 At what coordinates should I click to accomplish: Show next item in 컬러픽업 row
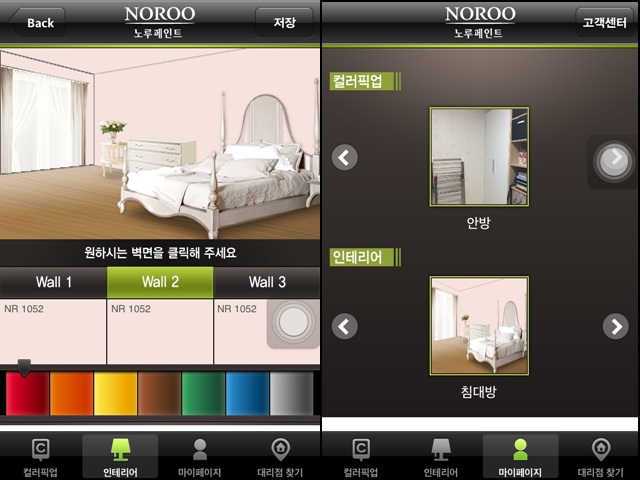pyautogui.click(x=613, y=158)
